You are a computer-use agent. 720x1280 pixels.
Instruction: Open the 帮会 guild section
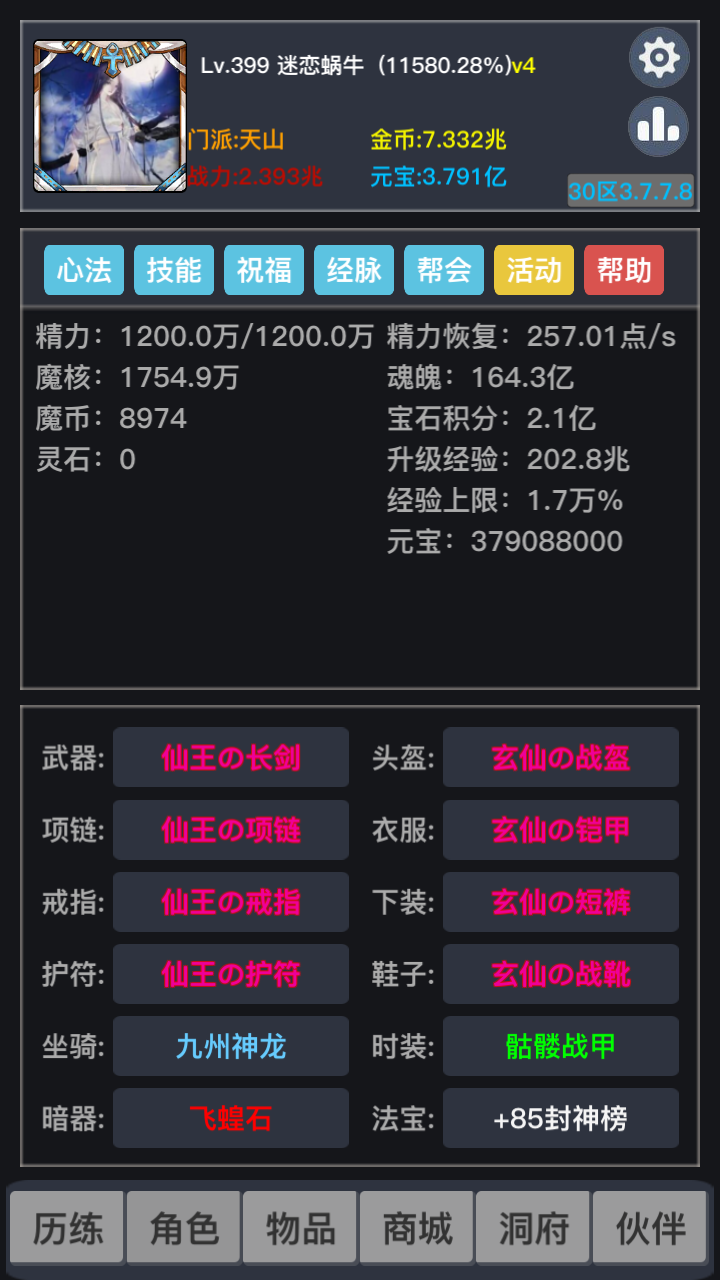click(444, 270)
